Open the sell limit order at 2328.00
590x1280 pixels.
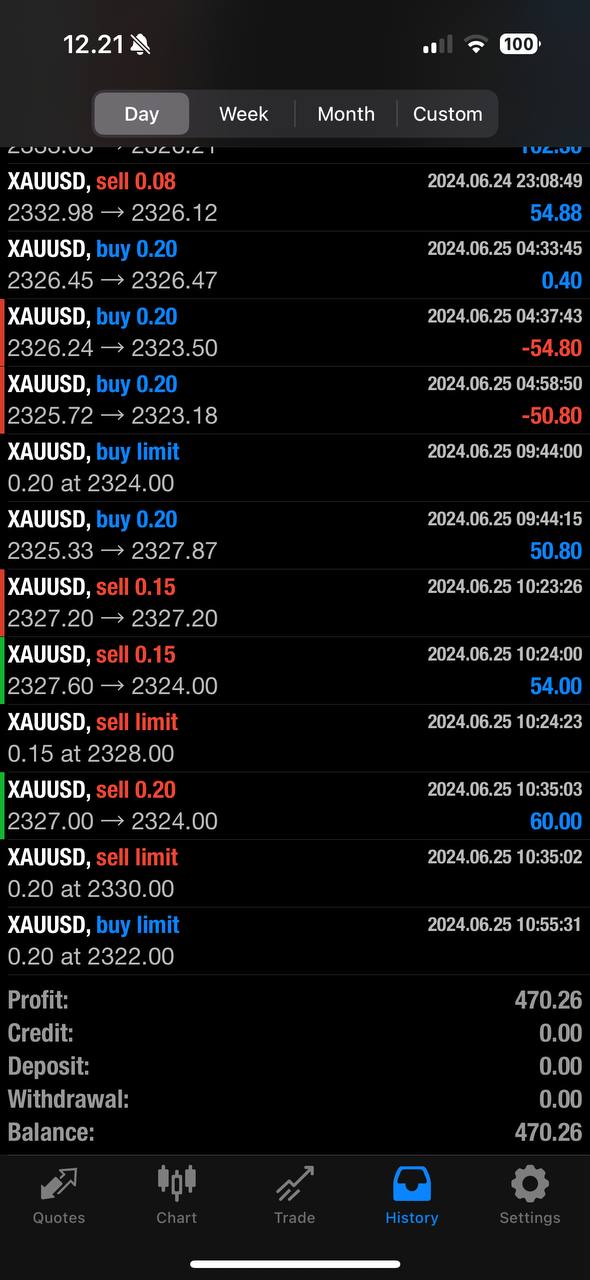[295, 737]
